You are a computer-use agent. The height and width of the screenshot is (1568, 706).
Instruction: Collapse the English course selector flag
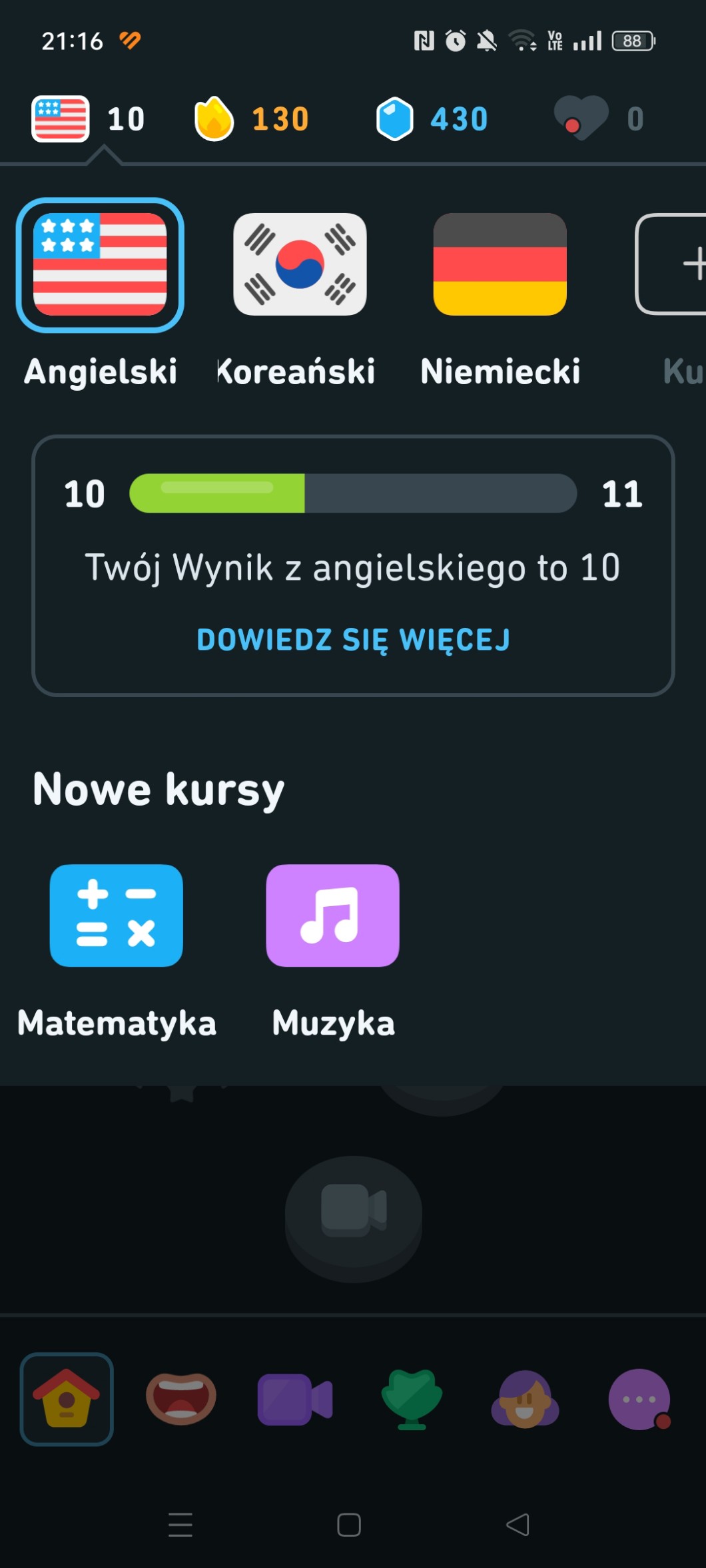(61, 119)
